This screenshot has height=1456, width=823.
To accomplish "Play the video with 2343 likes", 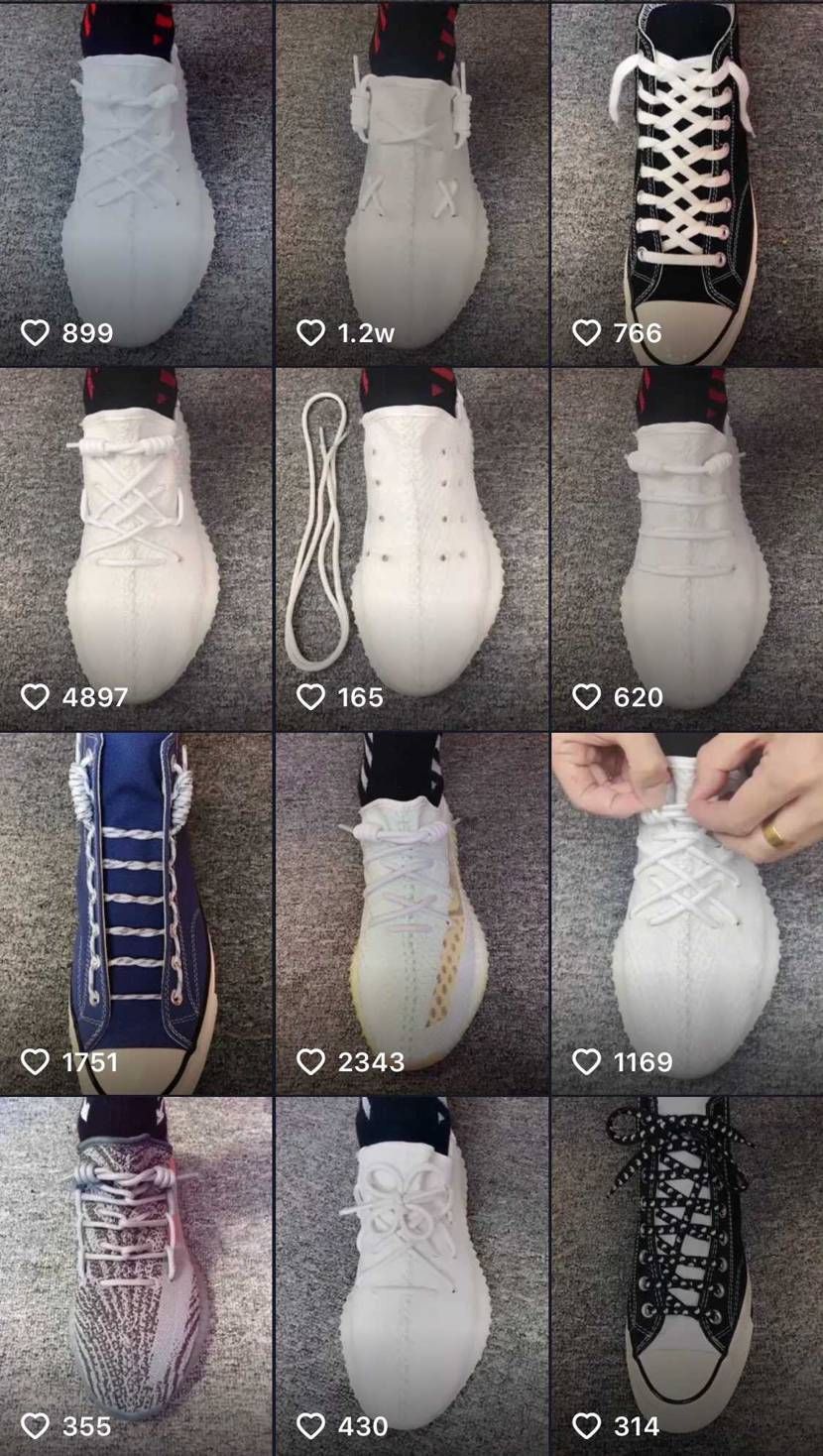I will pos(411,912).
